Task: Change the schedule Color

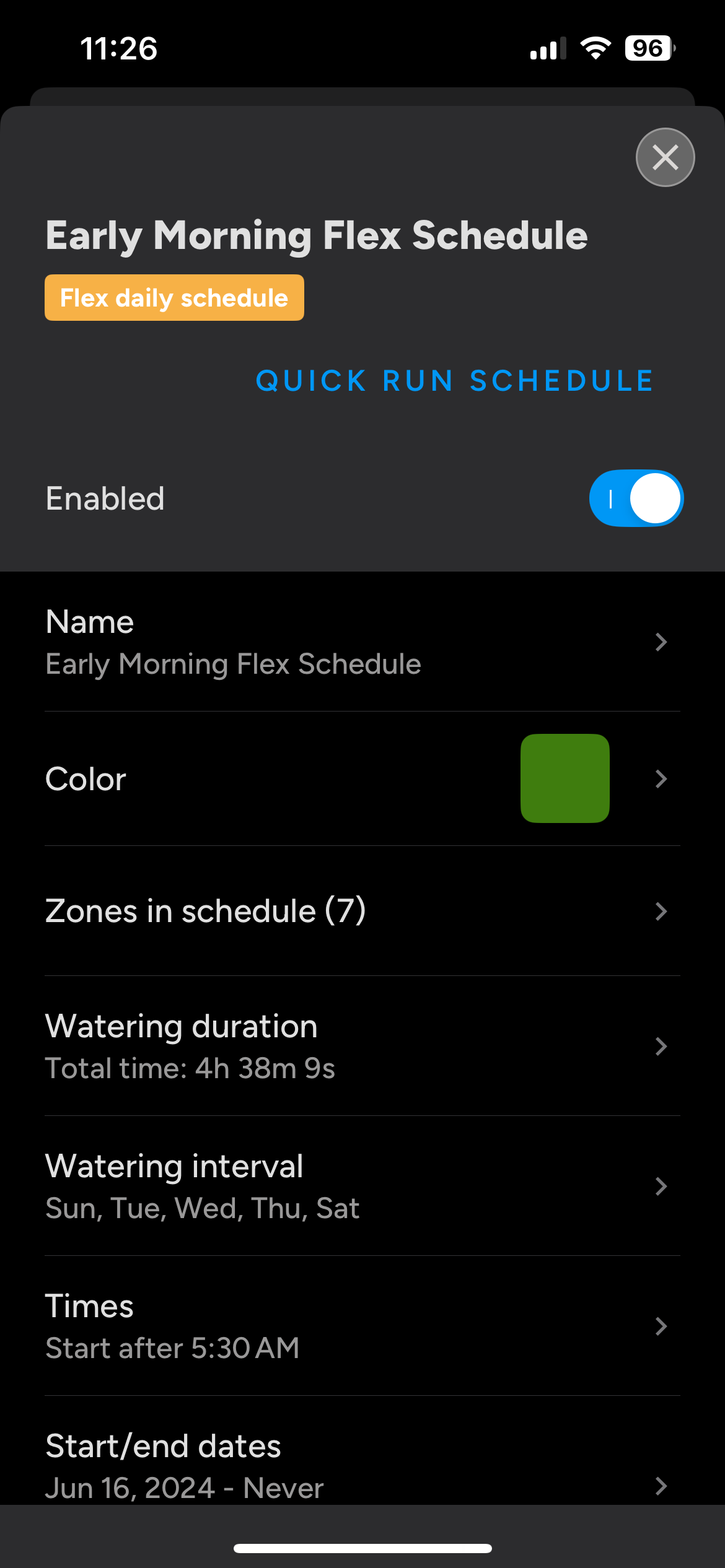Action: (362, 779)
